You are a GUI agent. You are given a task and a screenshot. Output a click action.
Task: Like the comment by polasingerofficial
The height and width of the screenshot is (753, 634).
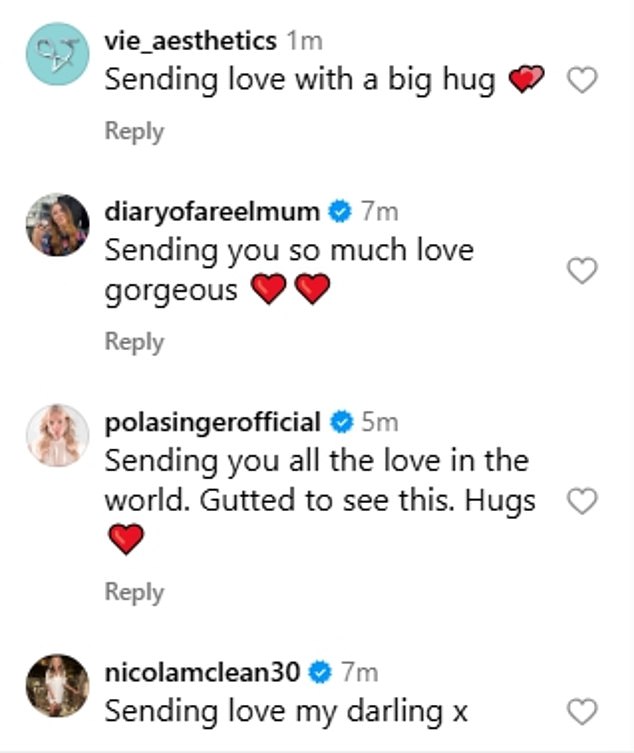pyautogui.click(x=581, y=501)
